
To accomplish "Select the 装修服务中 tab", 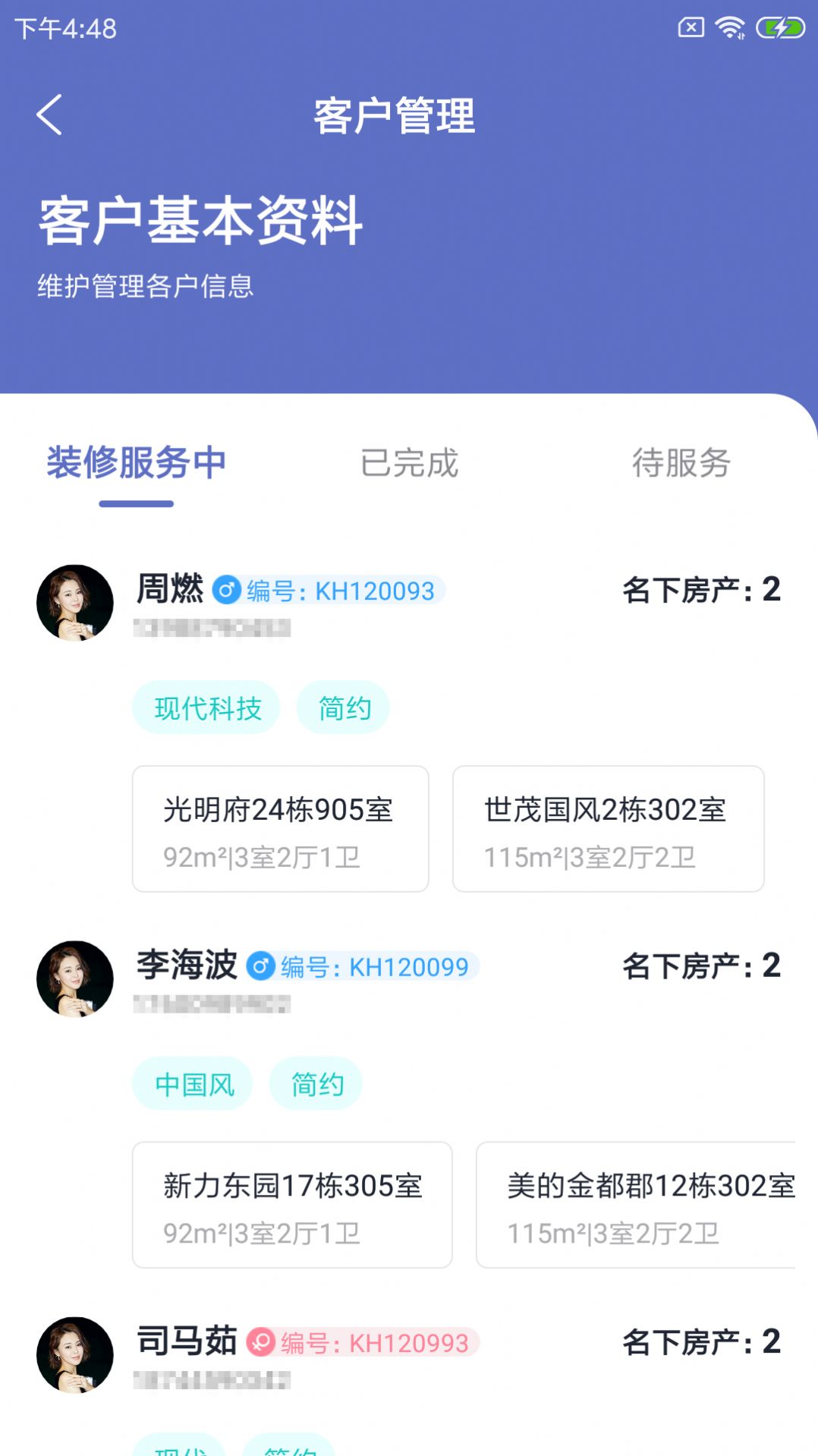I will coord(137,463).
